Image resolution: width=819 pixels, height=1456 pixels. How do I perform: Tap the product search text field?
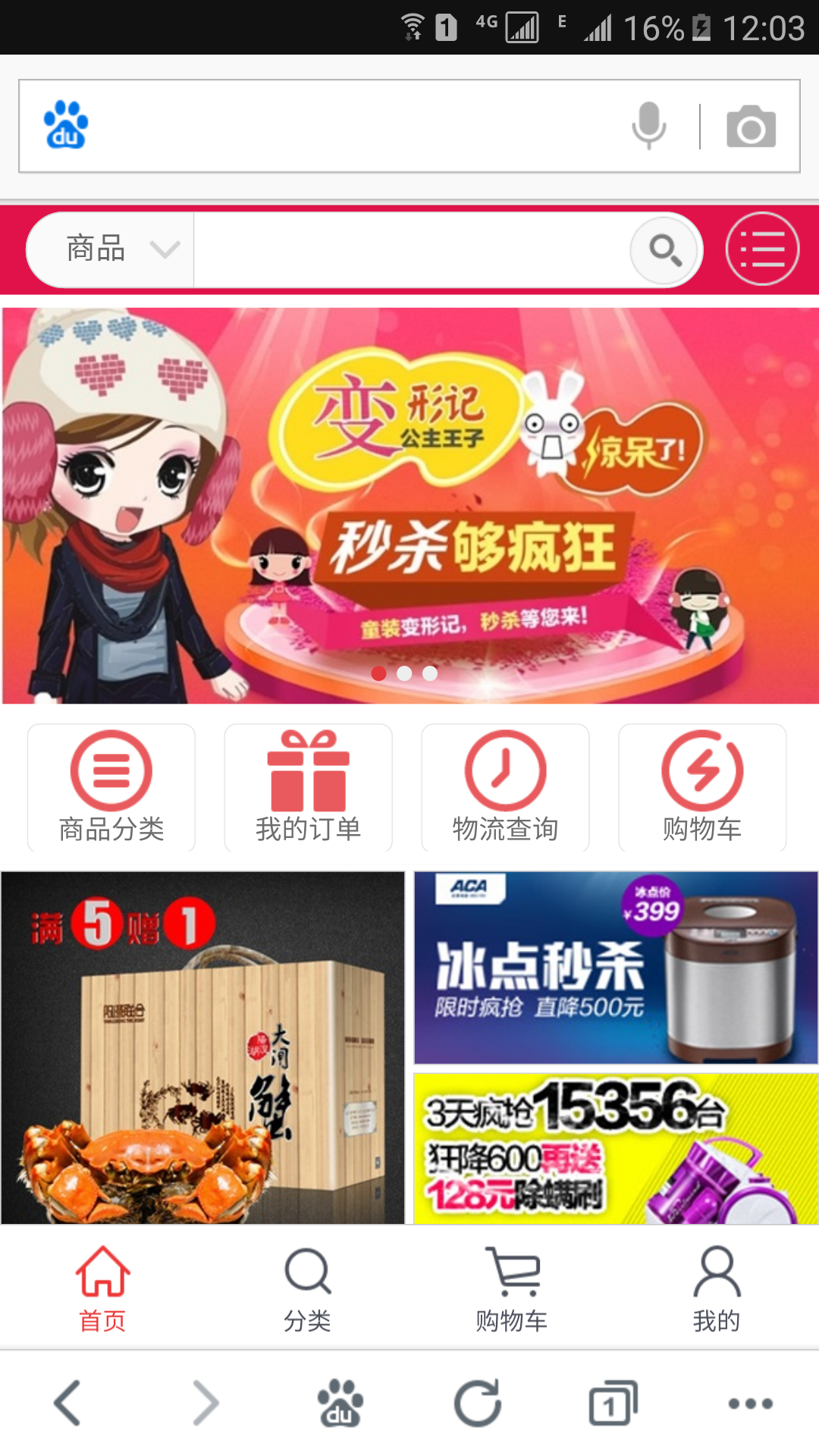pos(409,249)
